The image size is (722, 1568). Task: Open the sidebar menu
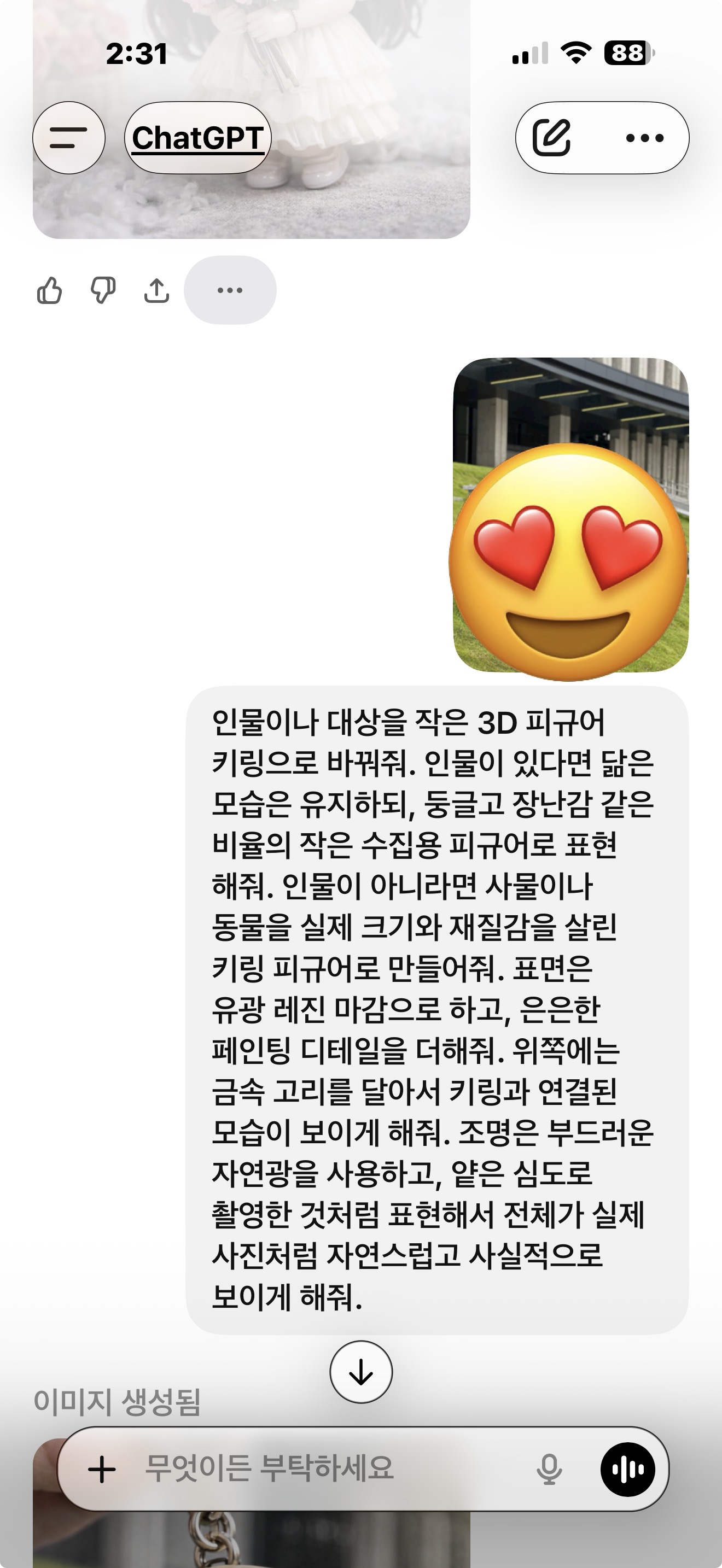[x=69, y=138]
